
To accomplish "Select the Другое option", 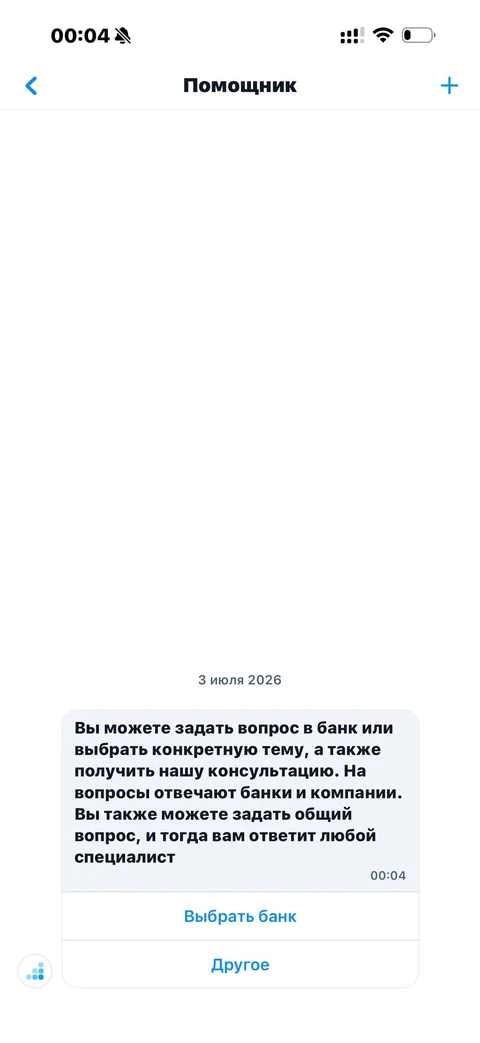I will [x=240, y=965].
